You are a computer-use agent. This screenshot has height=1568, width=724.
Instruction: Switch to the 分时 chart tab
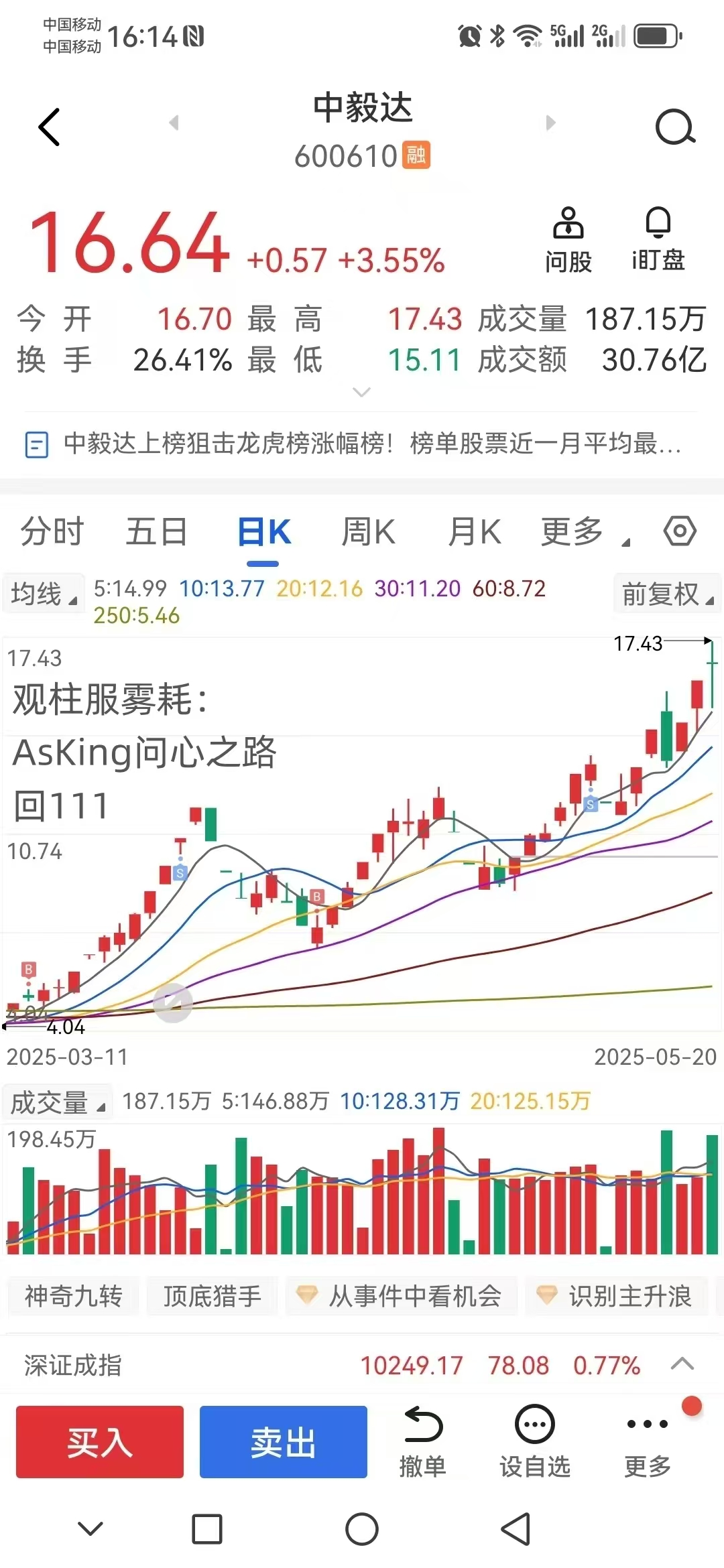click(x=52, y=532)
